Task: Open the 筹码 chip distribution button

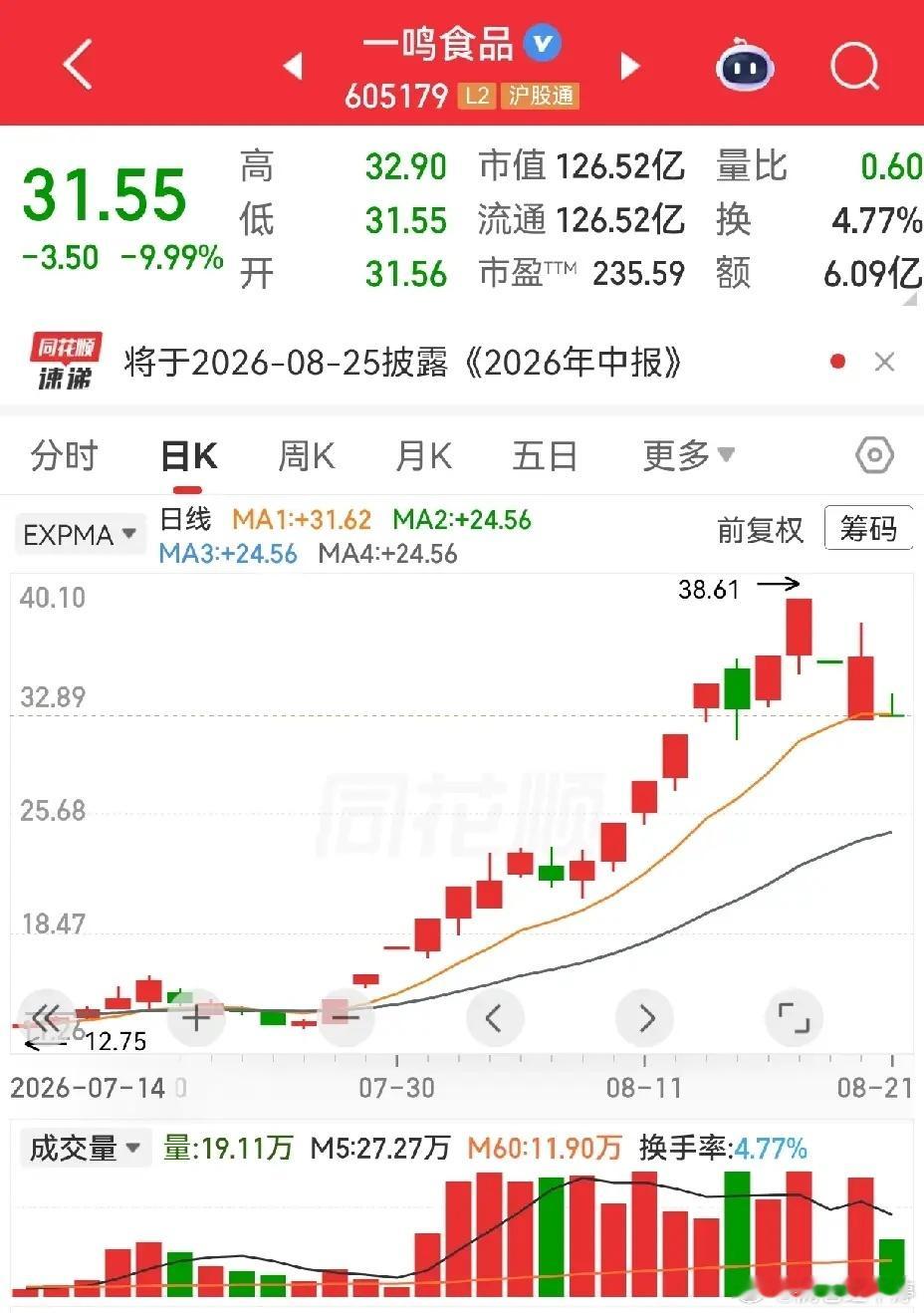Action: click(868, 528)
